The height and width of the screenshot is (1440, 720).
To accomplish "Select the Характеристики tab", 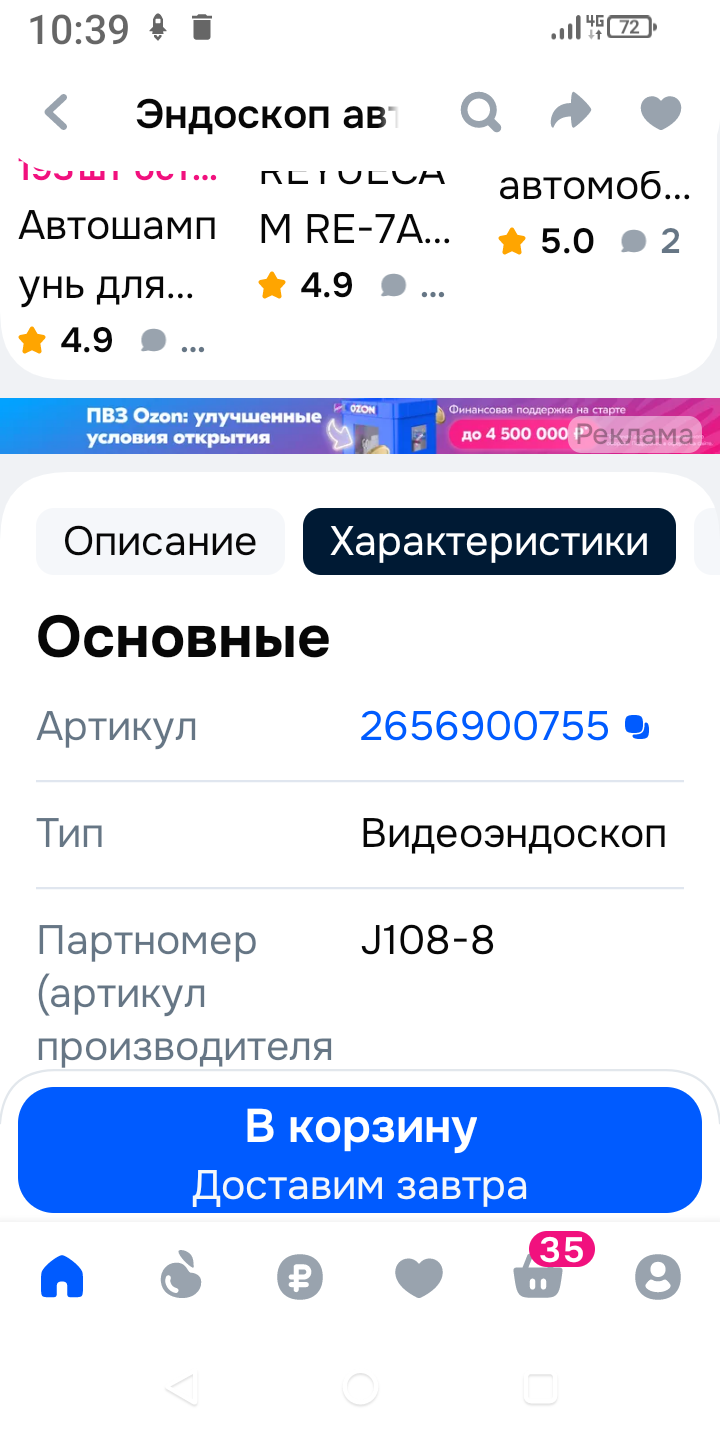I will (489, 542).
